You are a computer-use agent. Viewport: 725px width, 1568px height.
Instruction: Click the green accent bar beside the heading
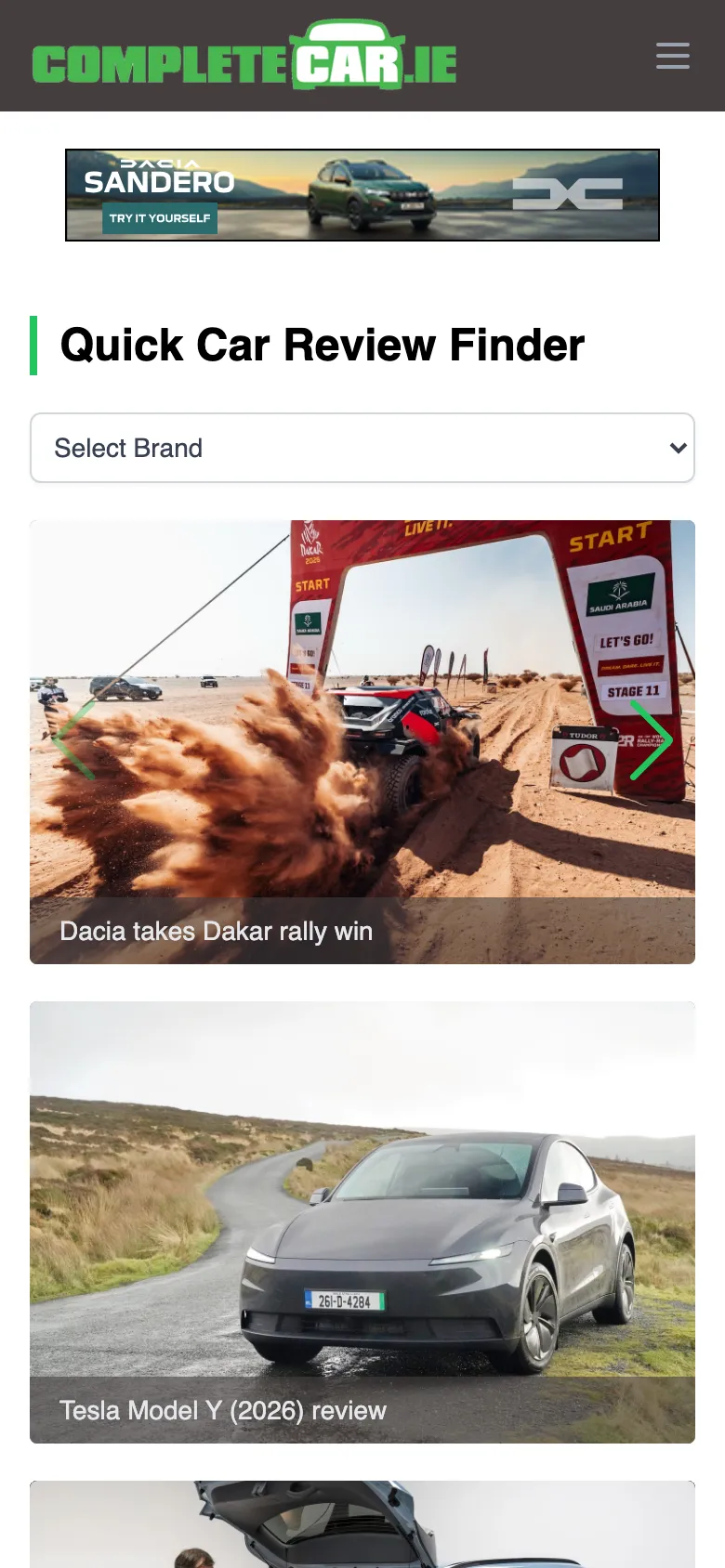pos(34,345)
